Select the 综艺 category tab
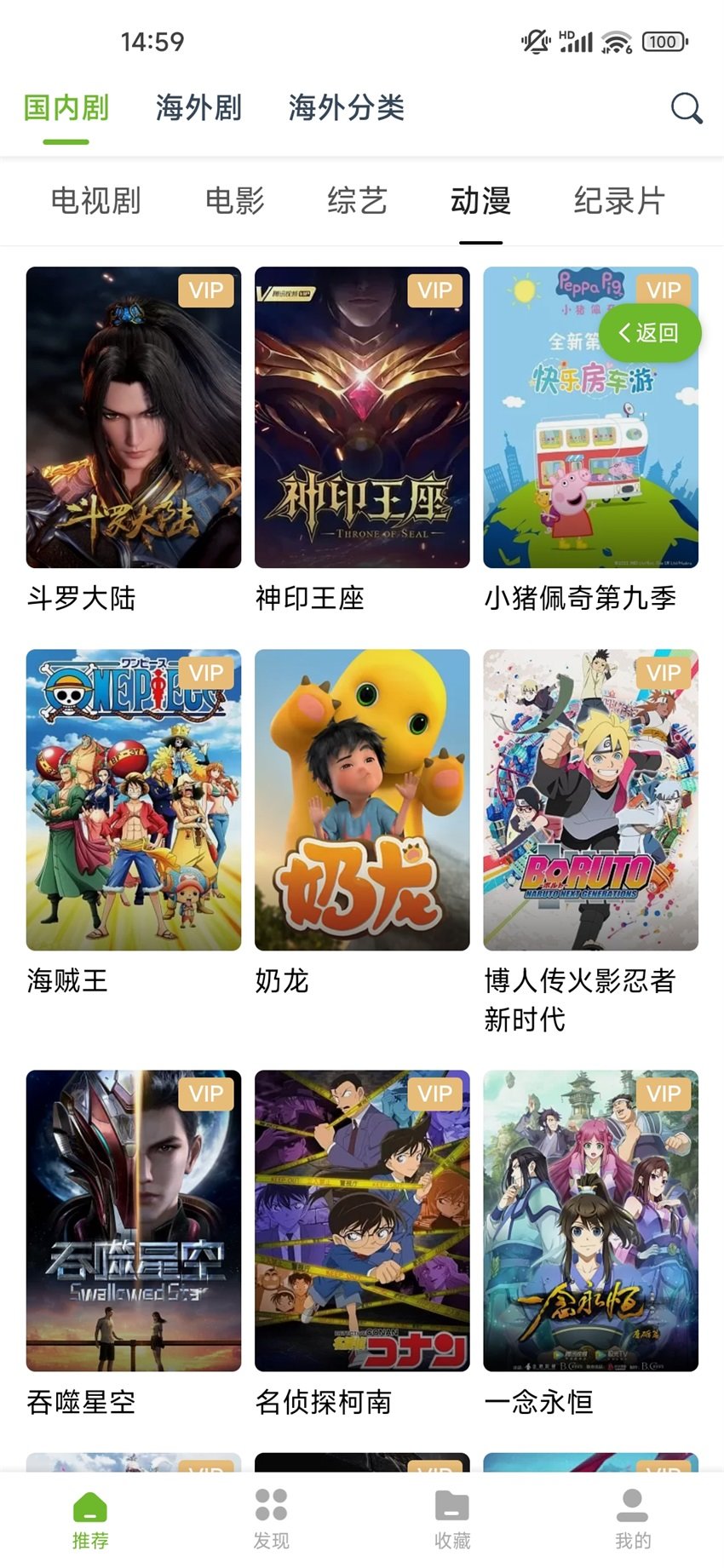The width and height of the screenshot is (724, 1568). (x=358, y=202)
